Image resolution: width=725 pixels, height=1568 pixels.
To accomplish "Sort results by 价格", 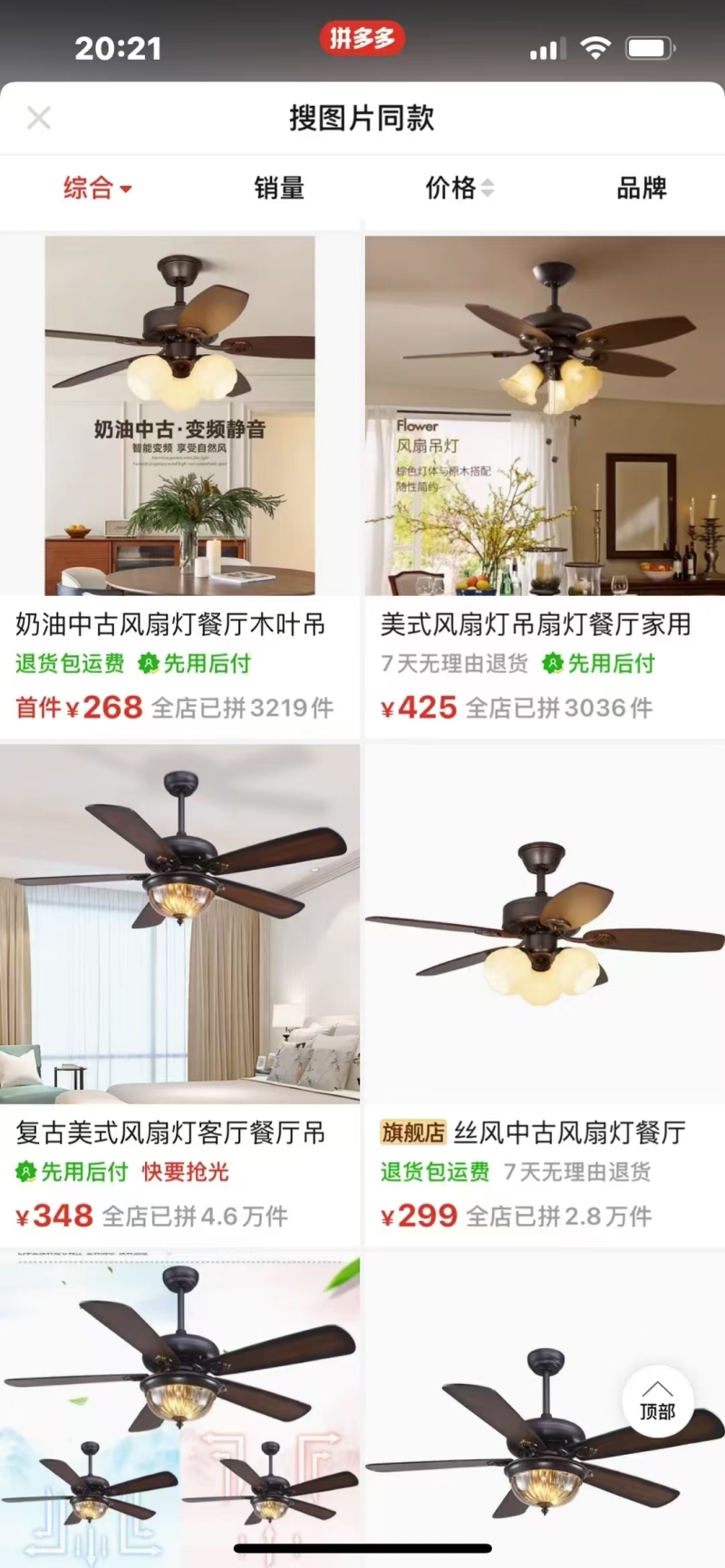I will click(x=459, y=188).
